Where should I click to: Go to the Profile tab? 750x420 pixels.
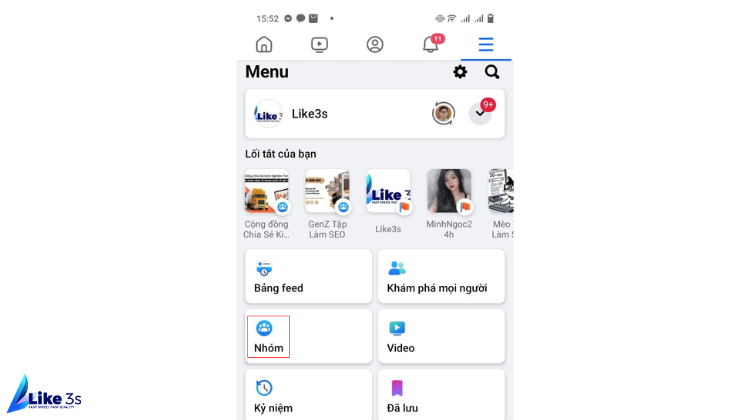point(375,44)
